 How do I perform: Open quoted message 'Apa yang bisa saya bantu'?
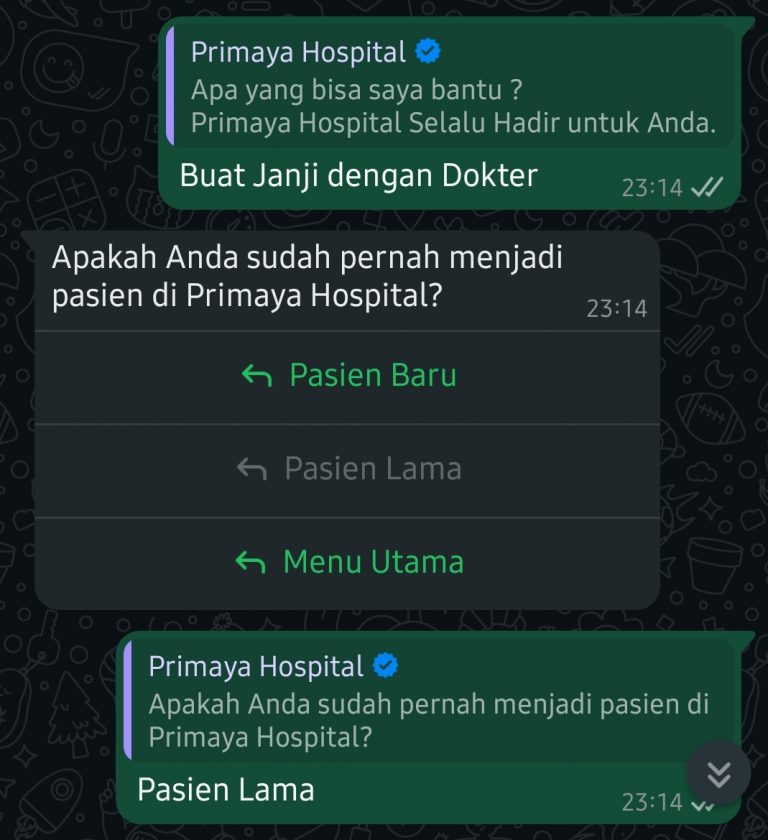(450, 88)
